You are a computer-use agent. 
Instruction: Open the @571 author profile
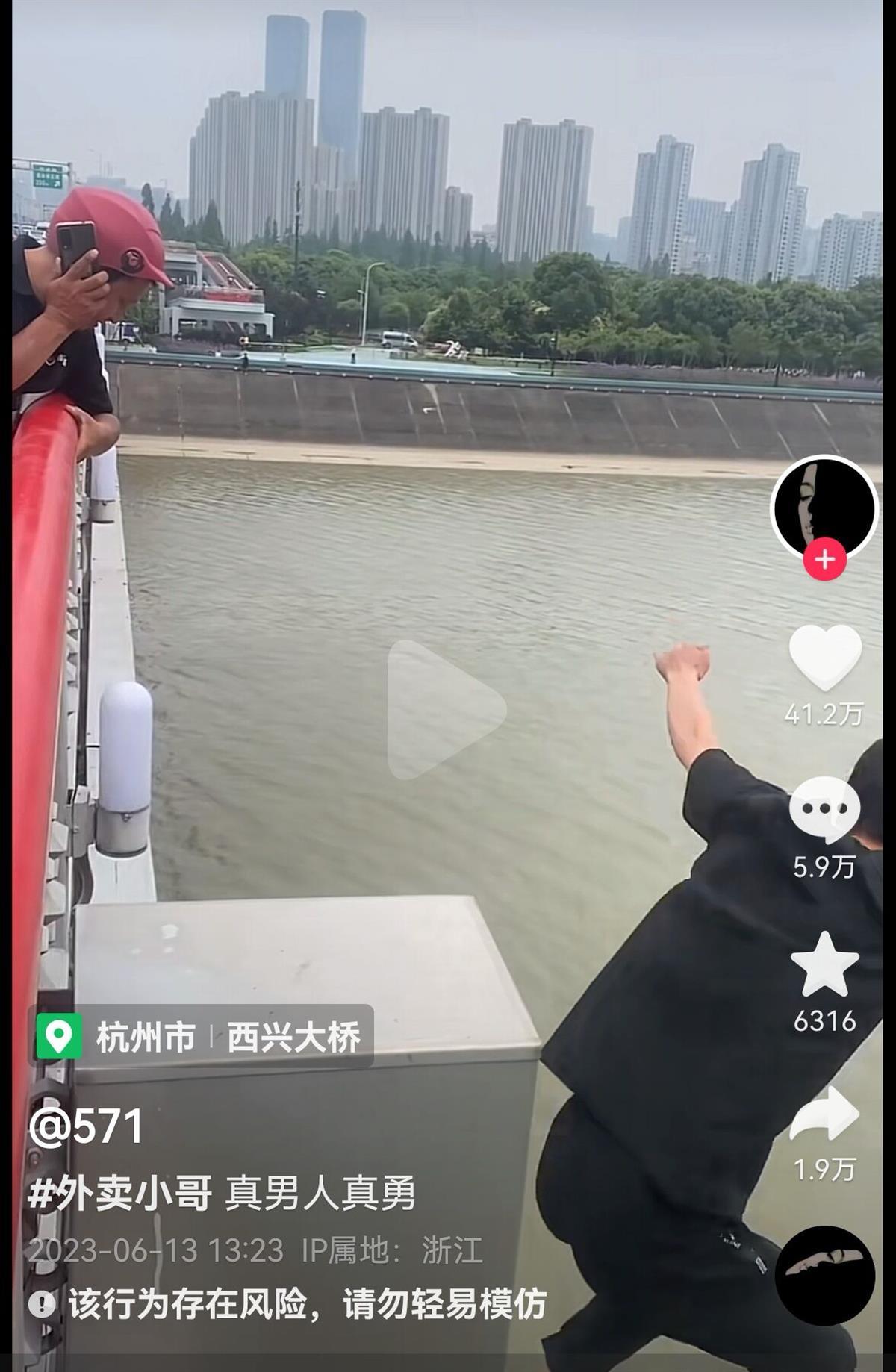[86, 1126]
